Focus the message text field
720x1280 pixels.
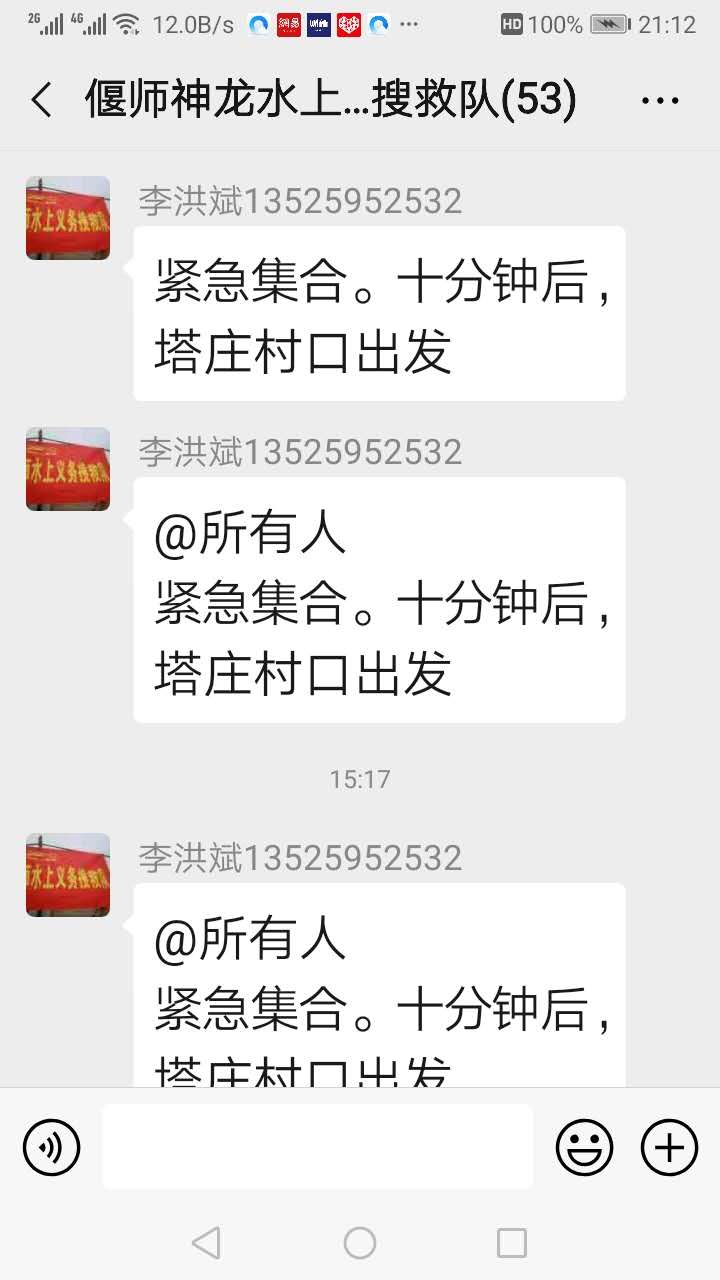click(x=317, y=1146)
